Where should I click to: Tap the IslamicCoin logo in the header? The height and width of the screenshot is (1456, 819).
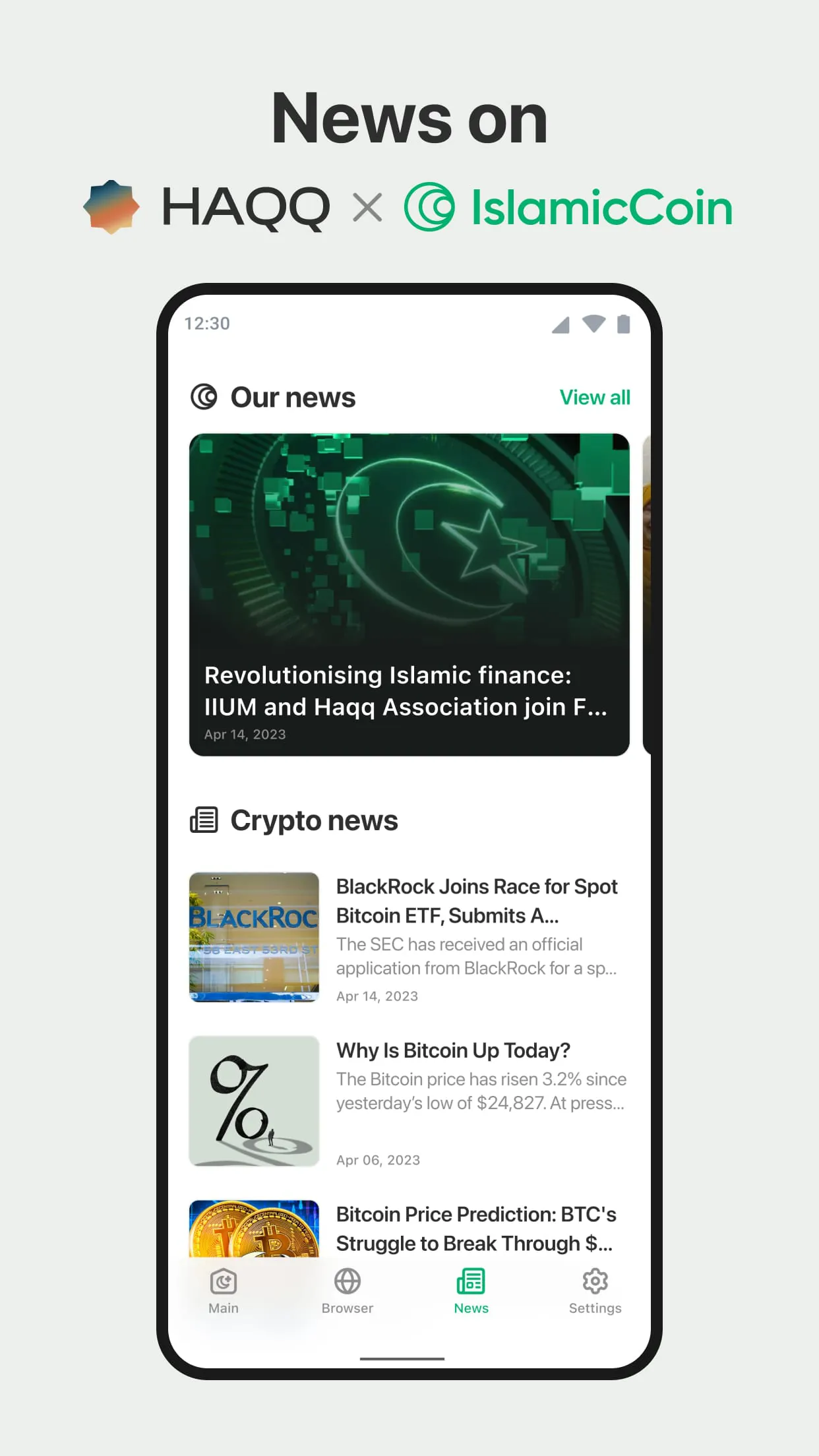tap(429, 206)
